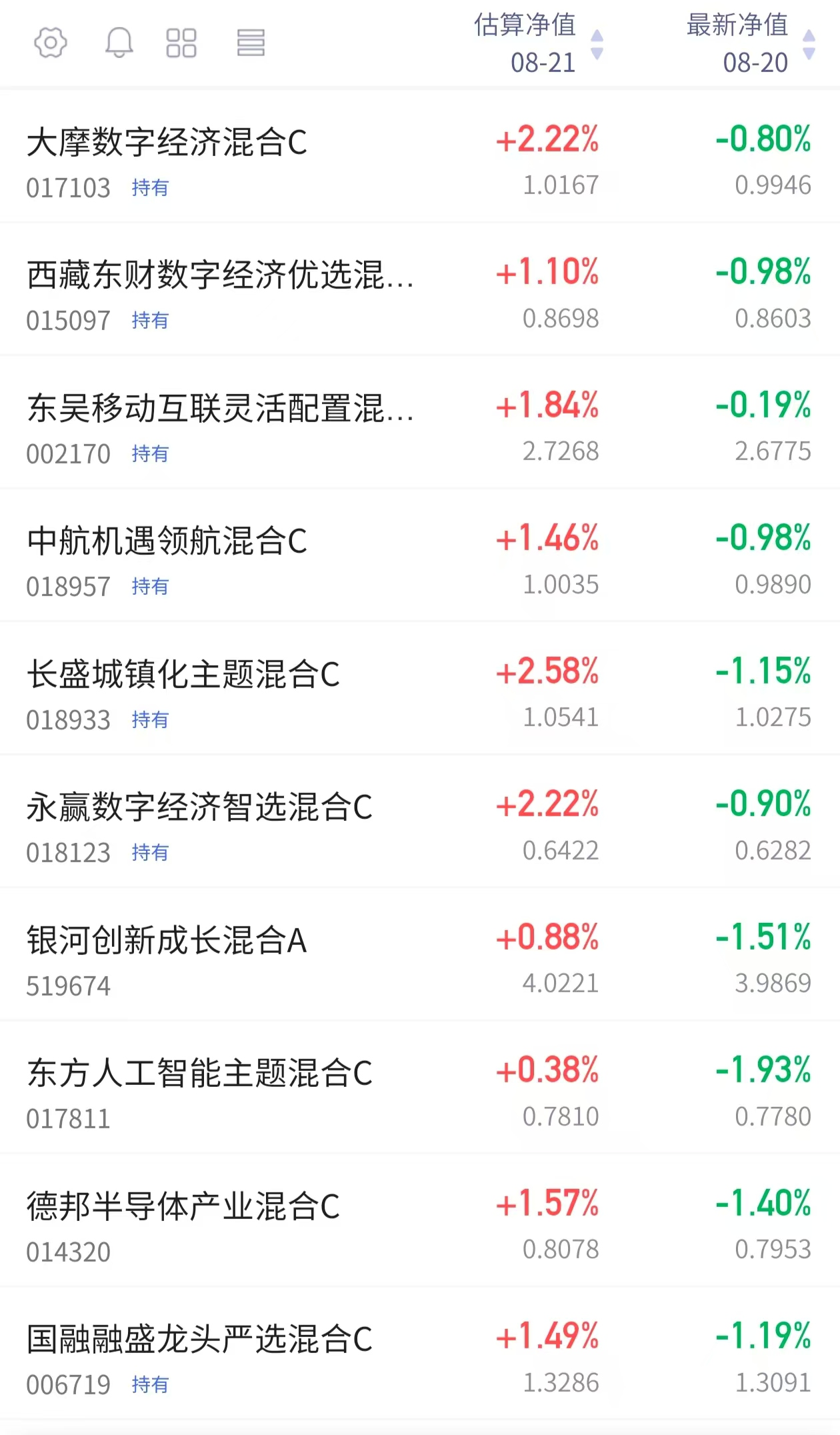Select 长盛城镇化主题混合C fund
This screenshot has height=1435, width=840.
[183, 674]
